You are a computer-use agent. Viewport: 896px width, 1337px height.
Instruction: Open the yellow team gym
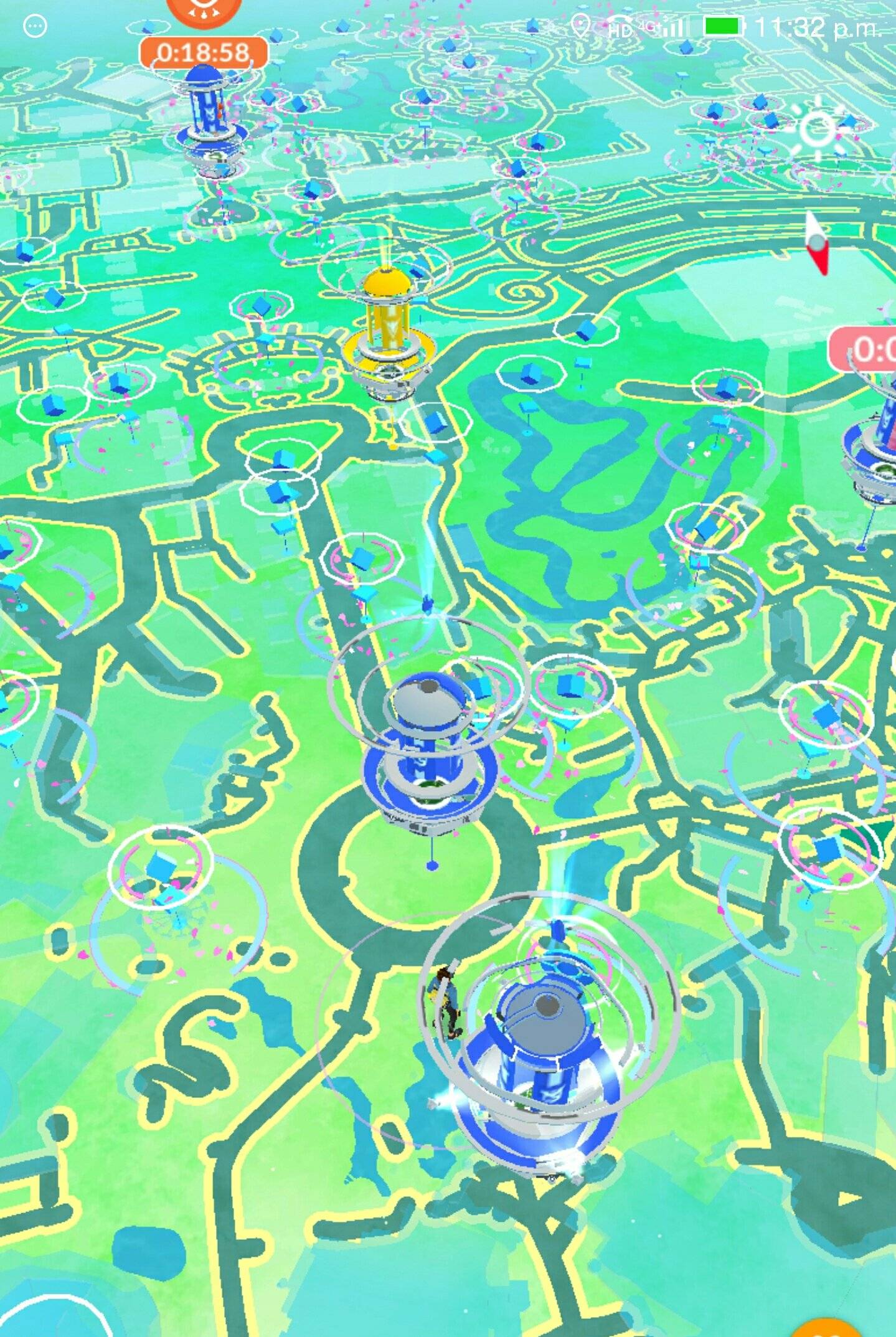pos(386,330)
